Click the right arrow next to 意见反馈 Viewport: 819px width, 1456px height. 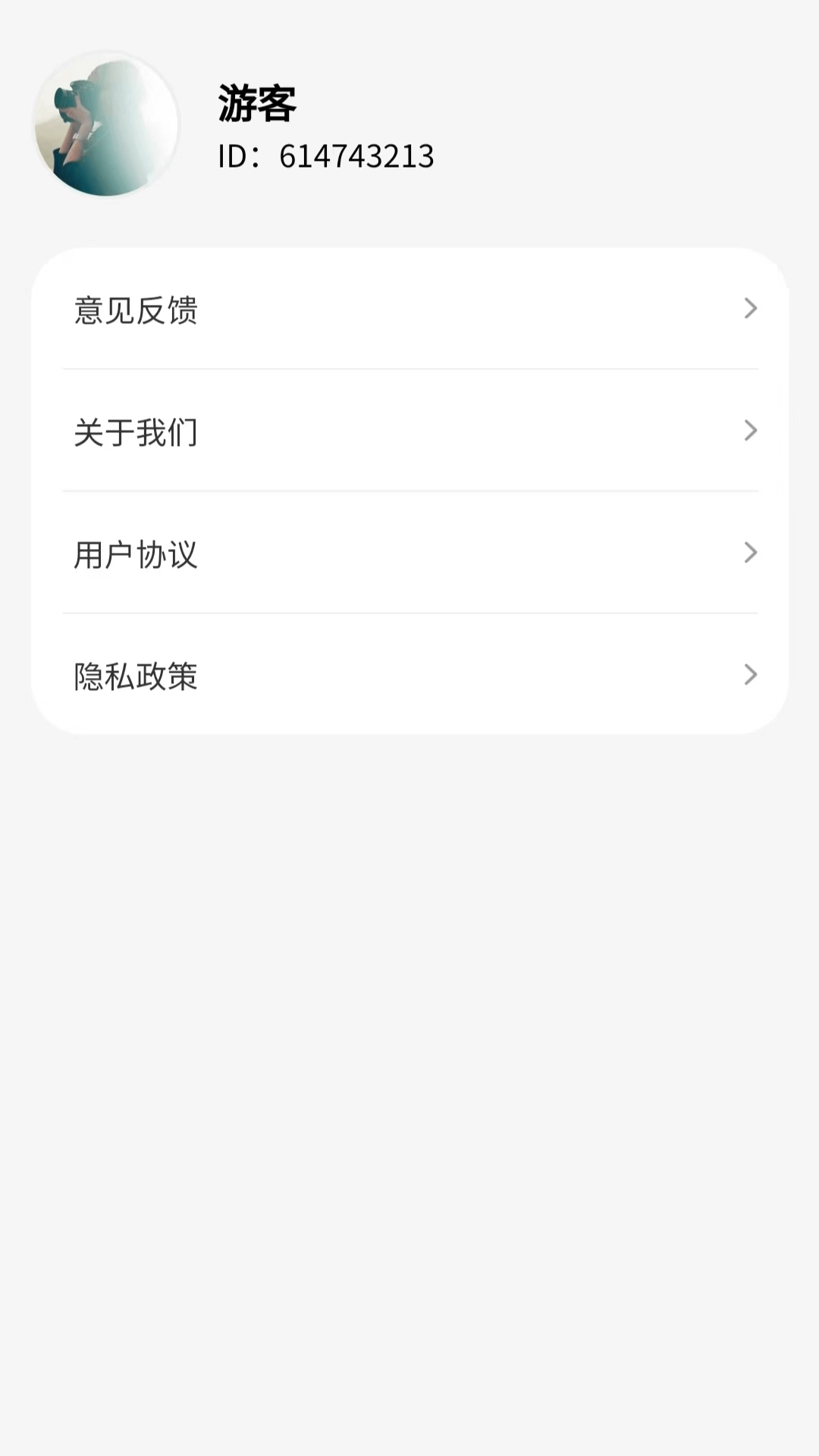tap(751, 309)
